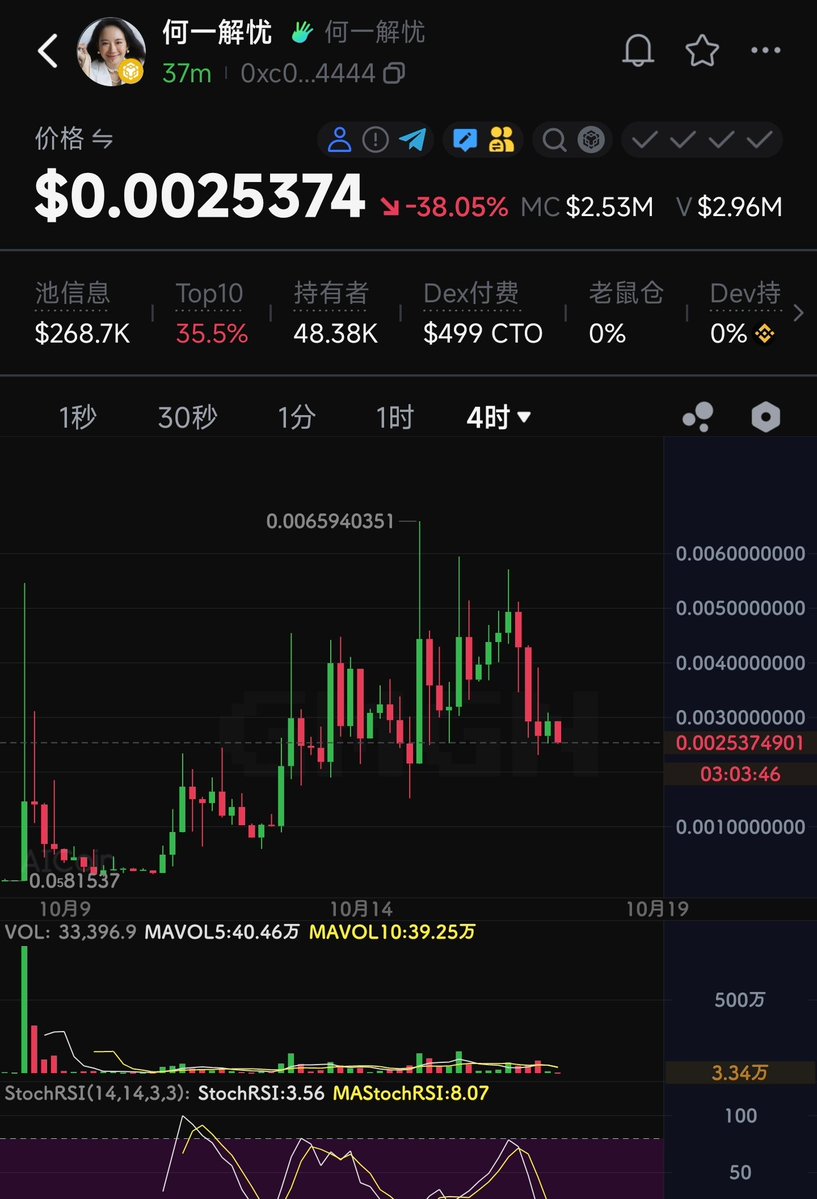Viewport: 817px width, 1199px height.
Task: Open the price alert bell
Action: tap(638, 50)
